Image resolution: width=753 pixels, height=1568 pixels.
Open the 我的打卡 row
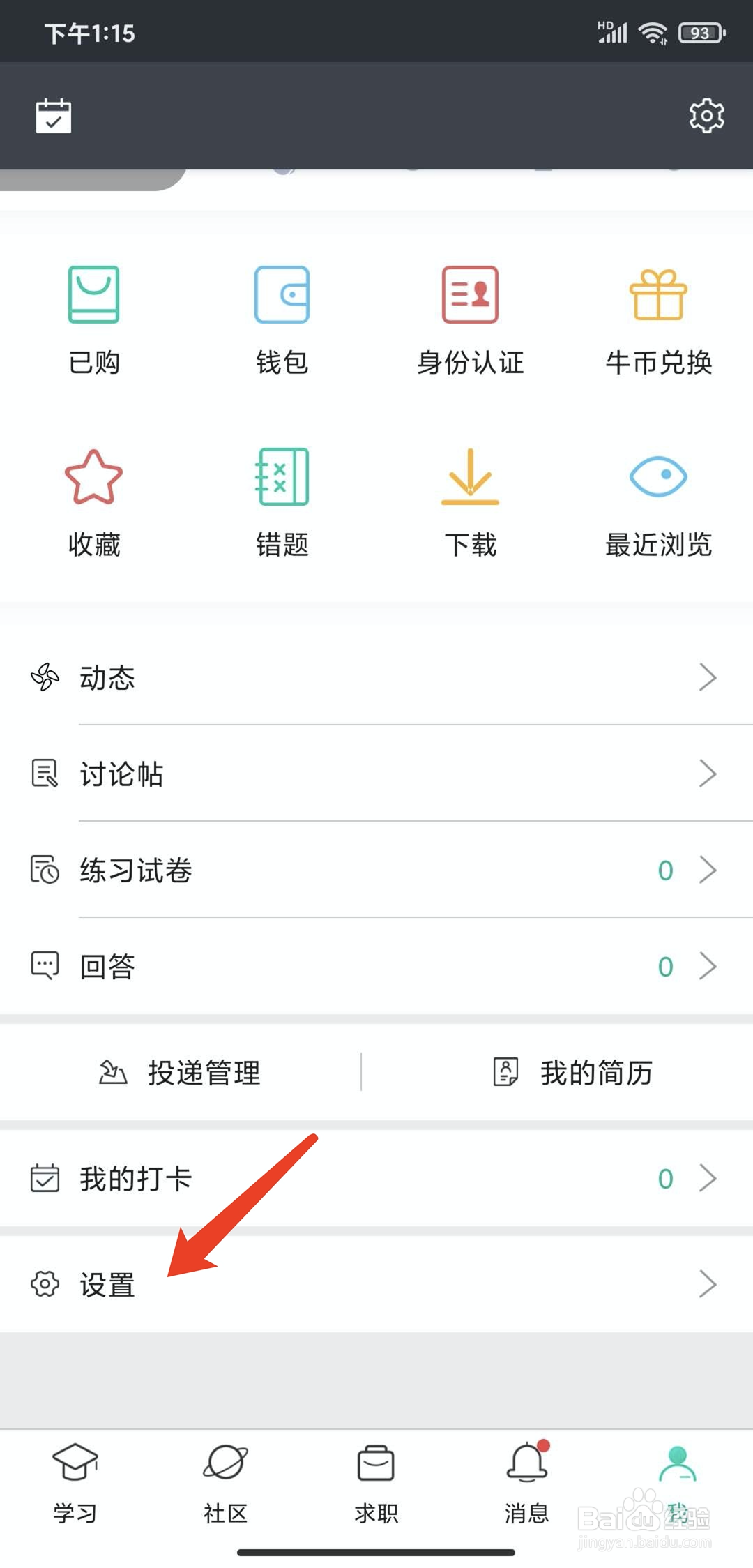(x=376, y=1178)
